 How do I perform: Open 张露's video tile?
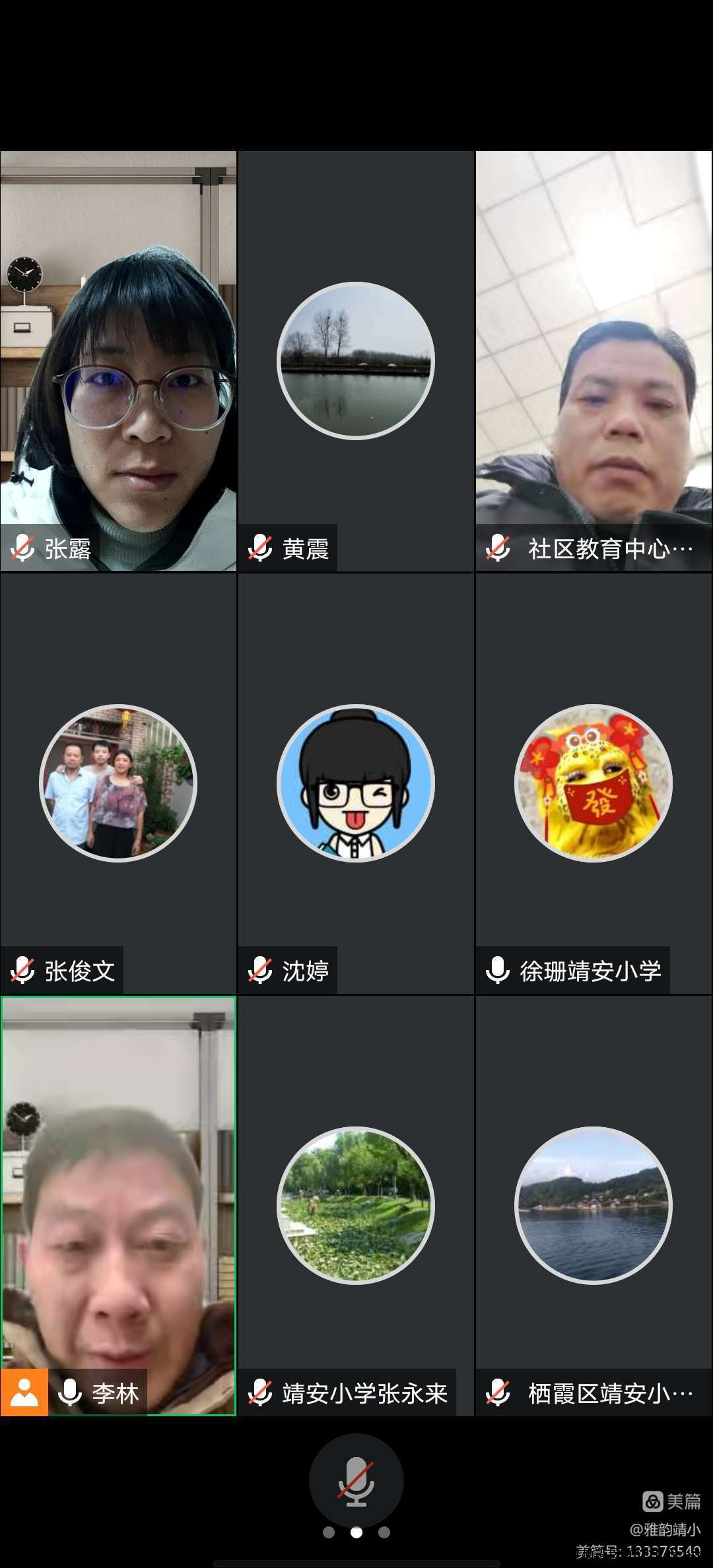point(118,361)
